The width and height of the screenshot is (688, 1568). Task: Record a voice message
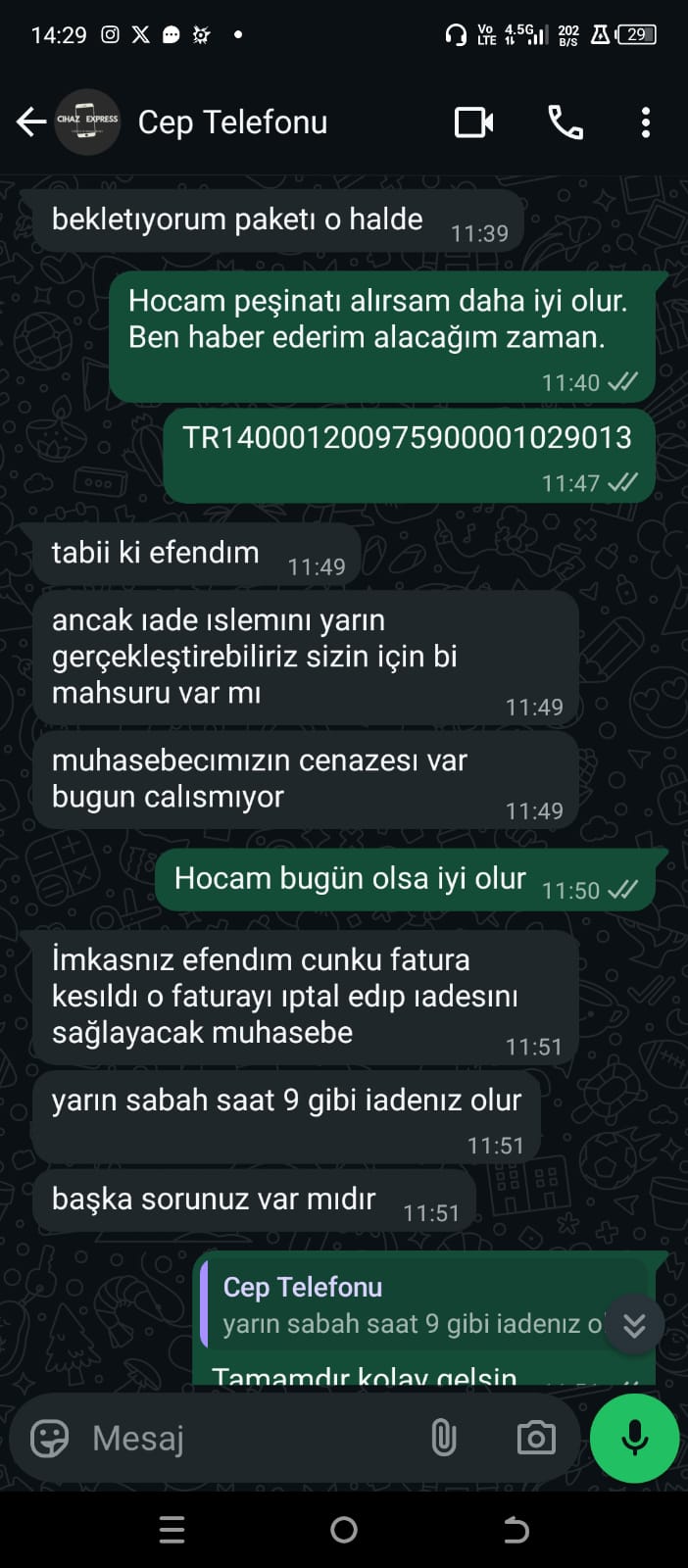click(x=634, y=1438)
